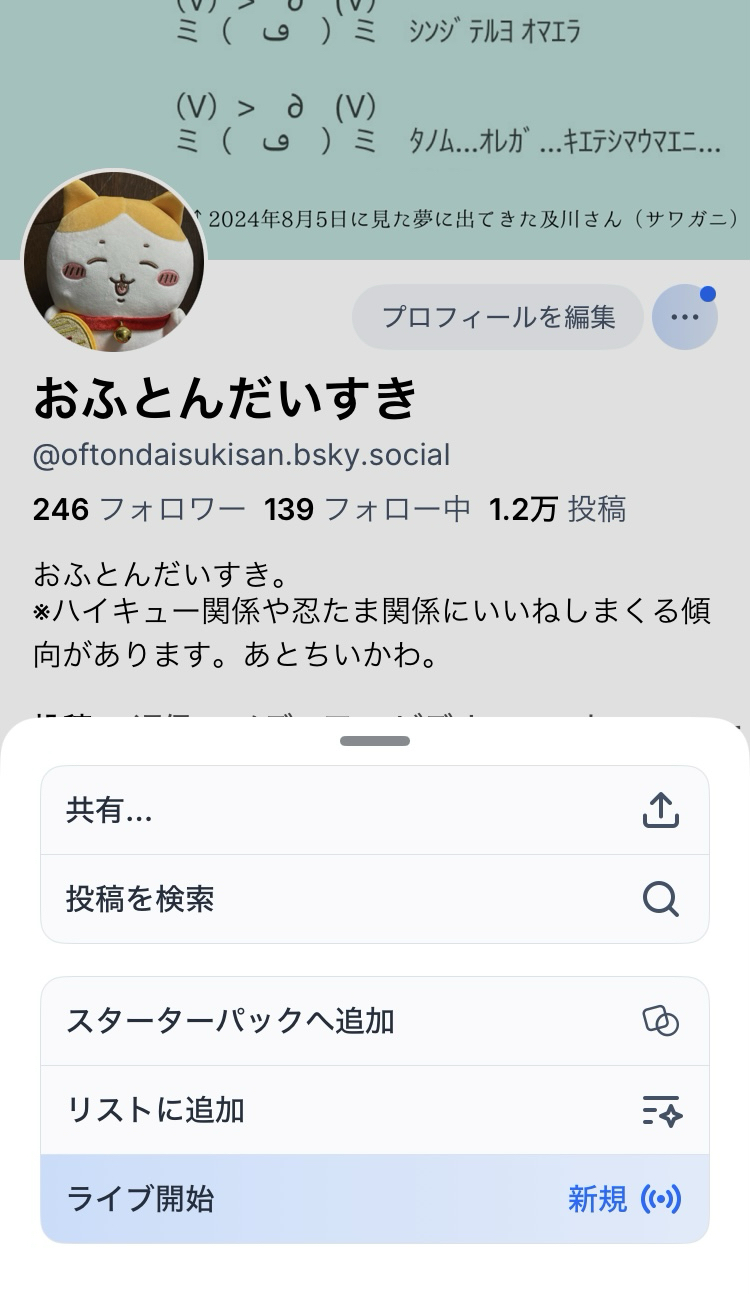The width and height of the screenshot is (750, 1294).
Task: Choose スターターパックへ追加 option
Action: pos(374,1021)
